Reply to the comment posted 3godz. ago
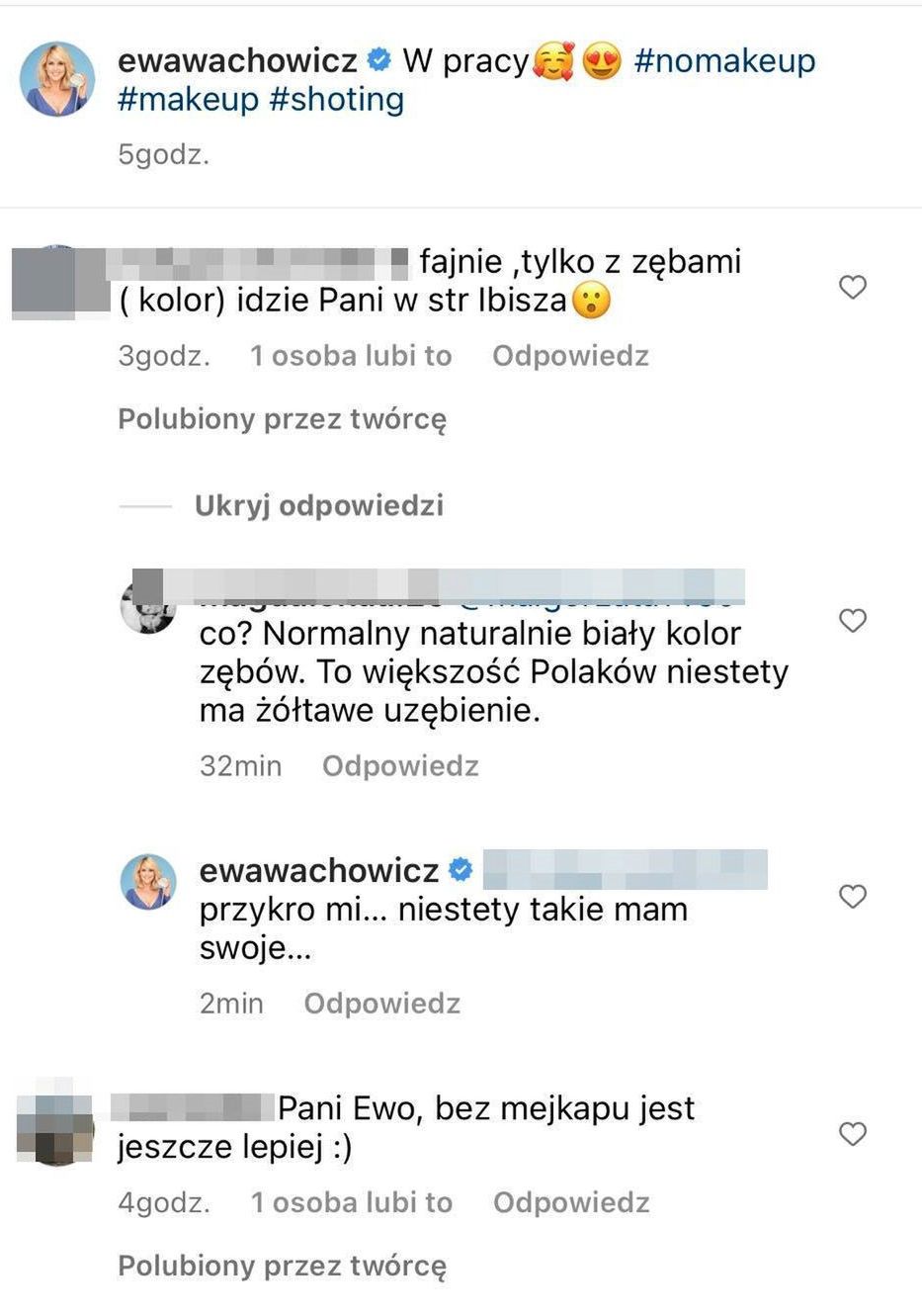Viewport: 922px width, 1316px height. [570, 356]
